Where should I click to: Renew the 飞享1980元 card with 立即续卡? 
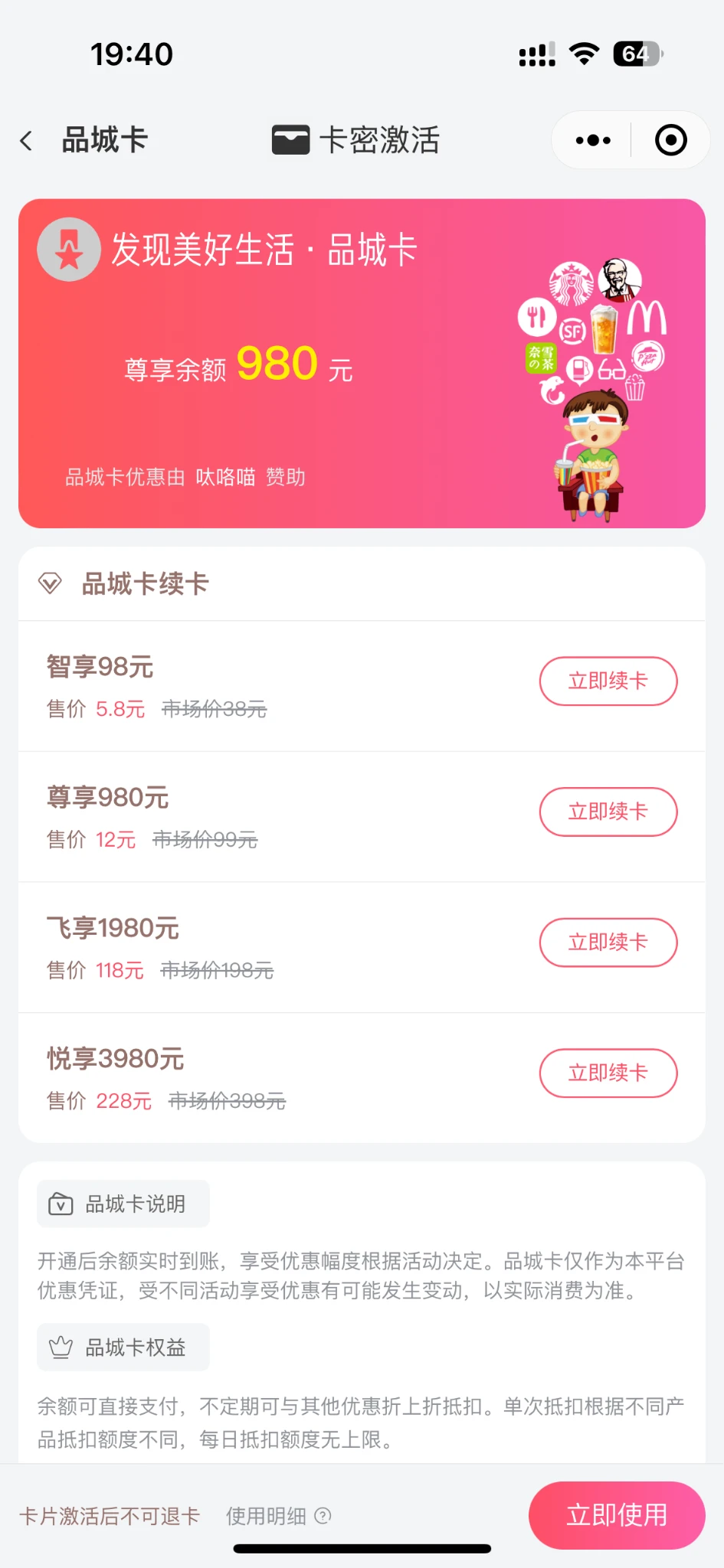(x=608, y=942)
